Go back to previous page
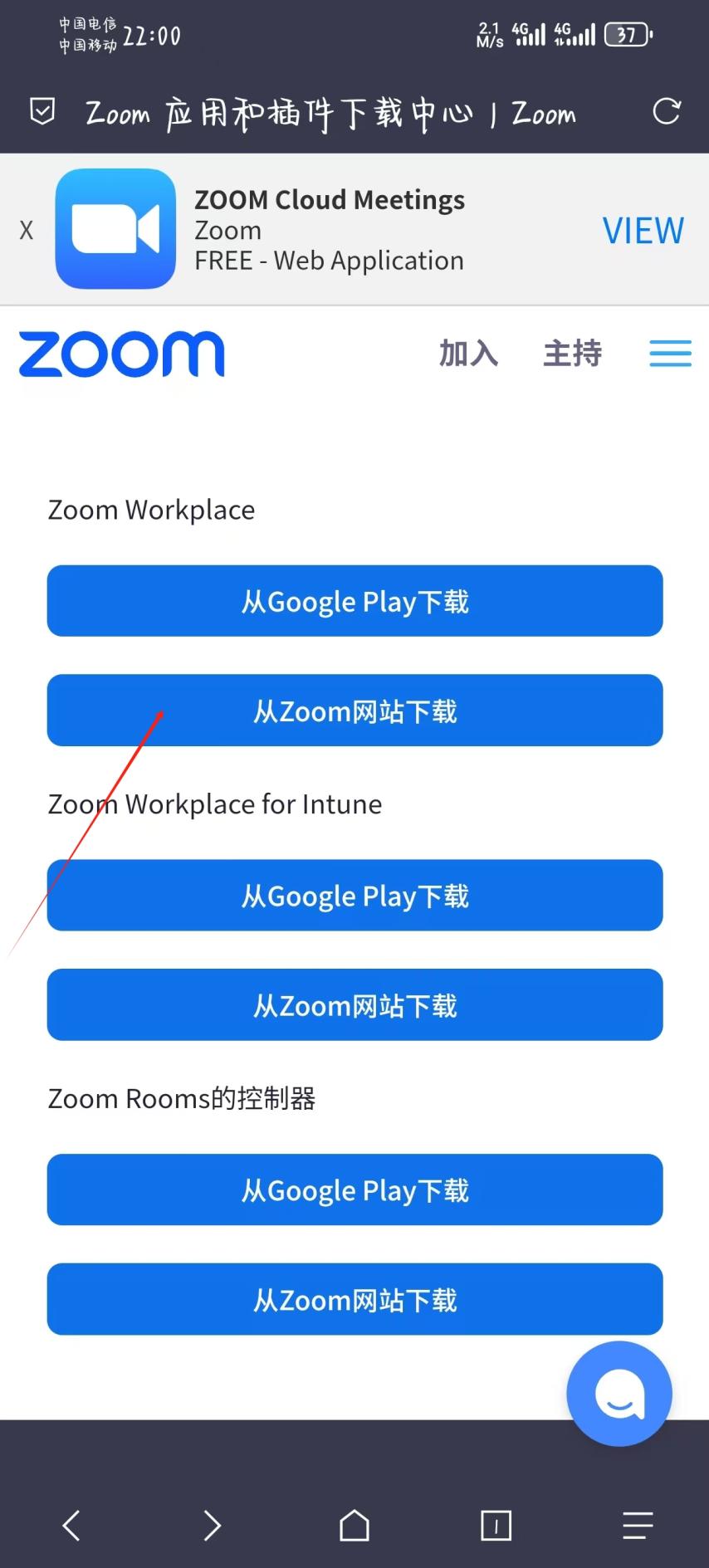The image size is (709, 1568). click(x=71, y=1525)
